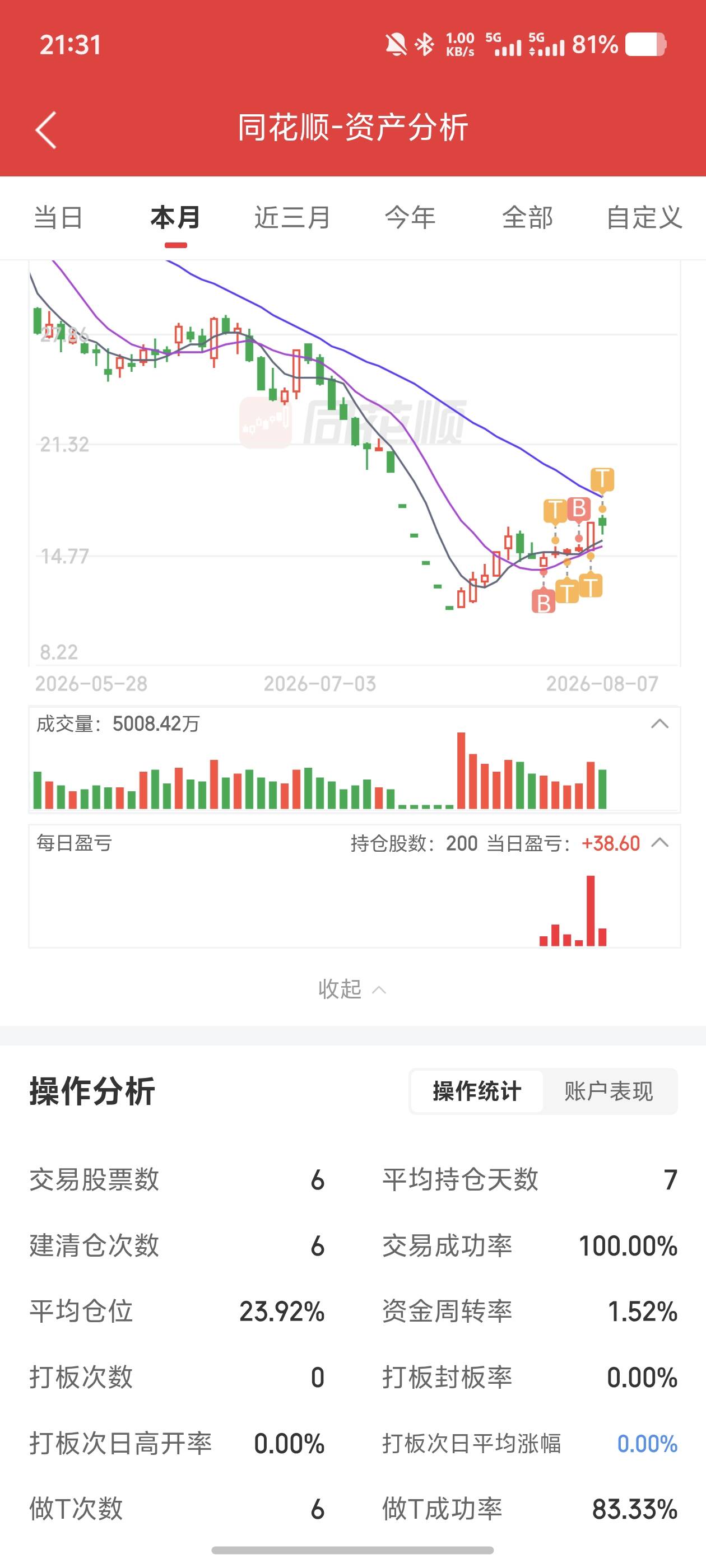This screenshot has width=706, height=1568.
Task: Open the 今年 tab
Action: click(410, 218)
